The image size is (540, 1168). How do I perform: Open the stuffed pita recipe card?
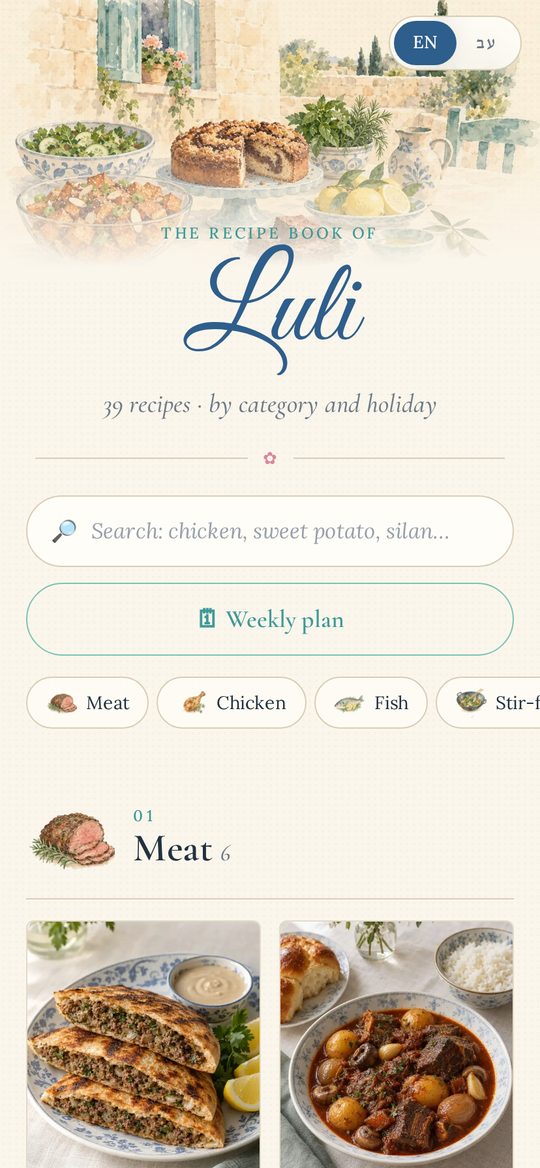pos(144,1044)
